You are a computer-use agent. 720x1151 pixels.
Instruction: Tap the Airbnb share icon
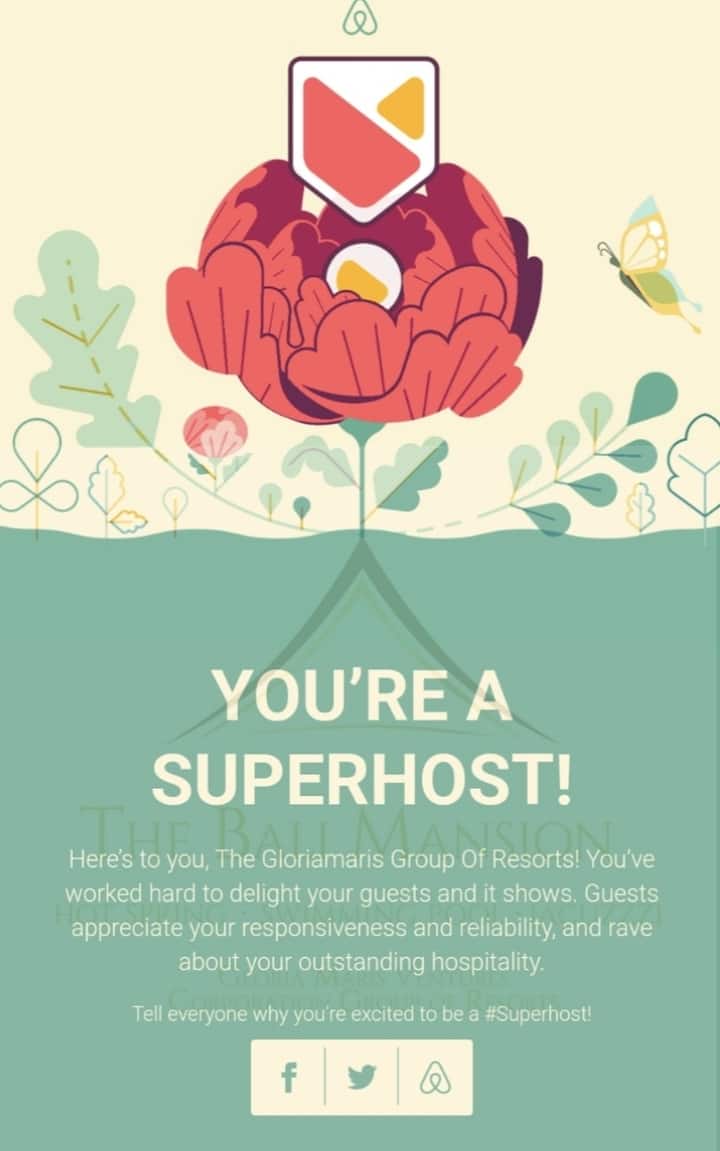coord(435,1077)
